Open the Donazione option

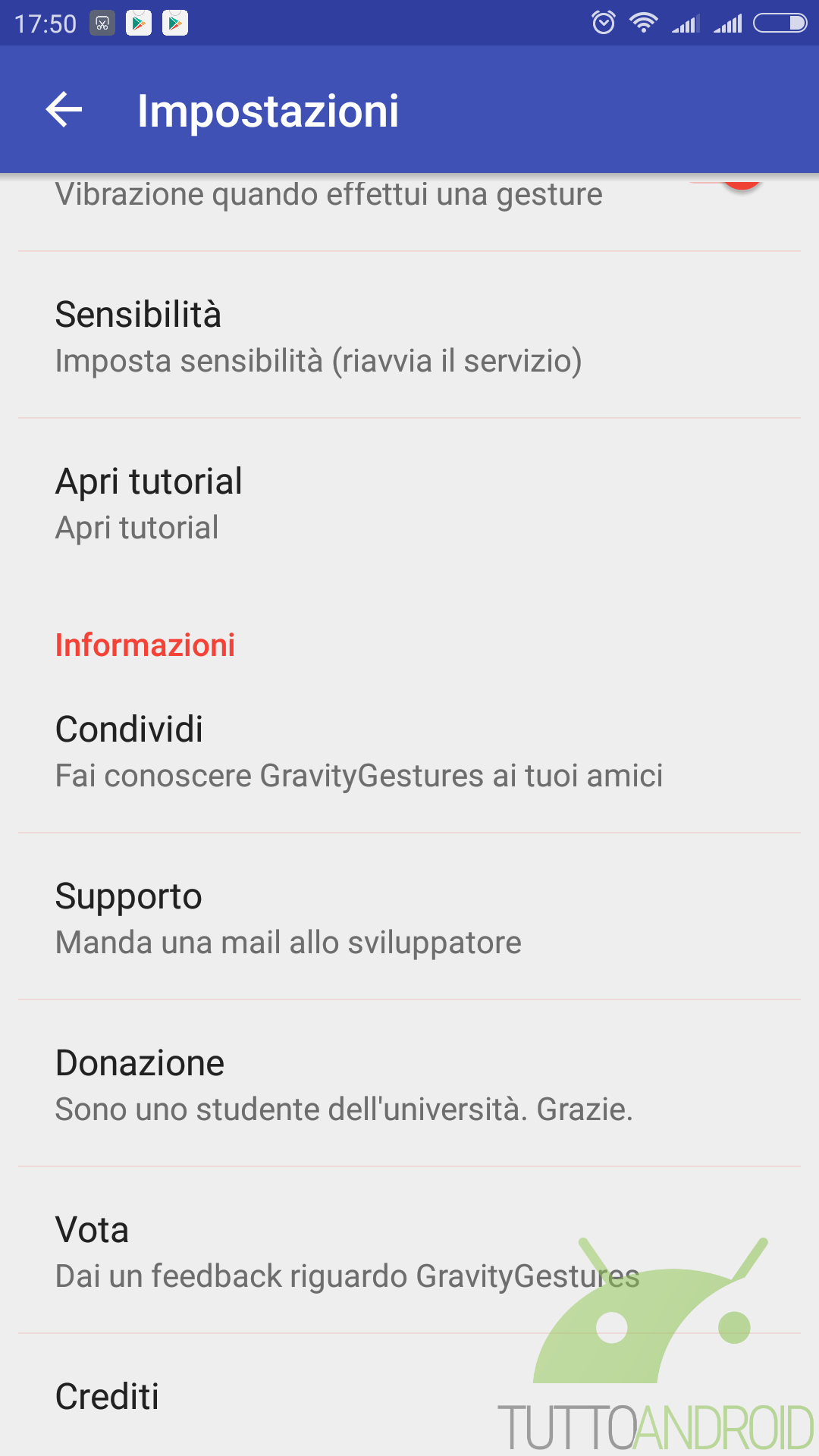tap(409, 1084)
